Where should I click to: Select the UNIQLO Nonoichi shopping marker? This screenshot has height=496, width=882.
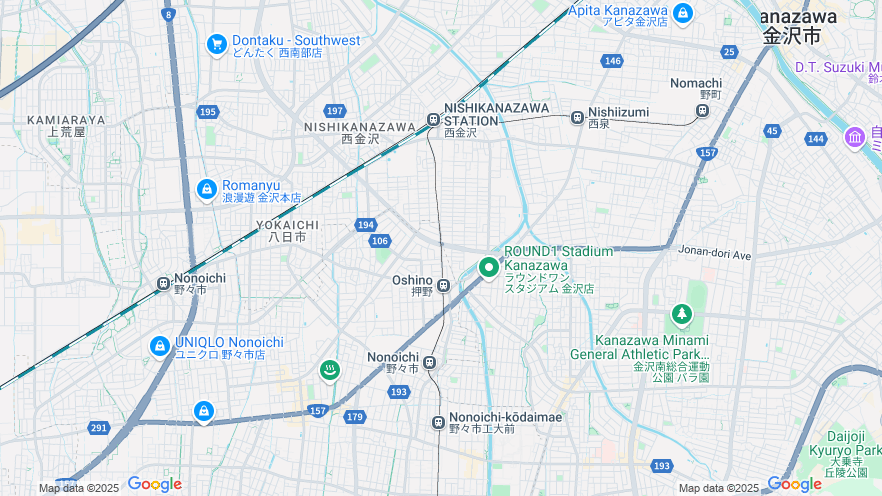(159, 346)
